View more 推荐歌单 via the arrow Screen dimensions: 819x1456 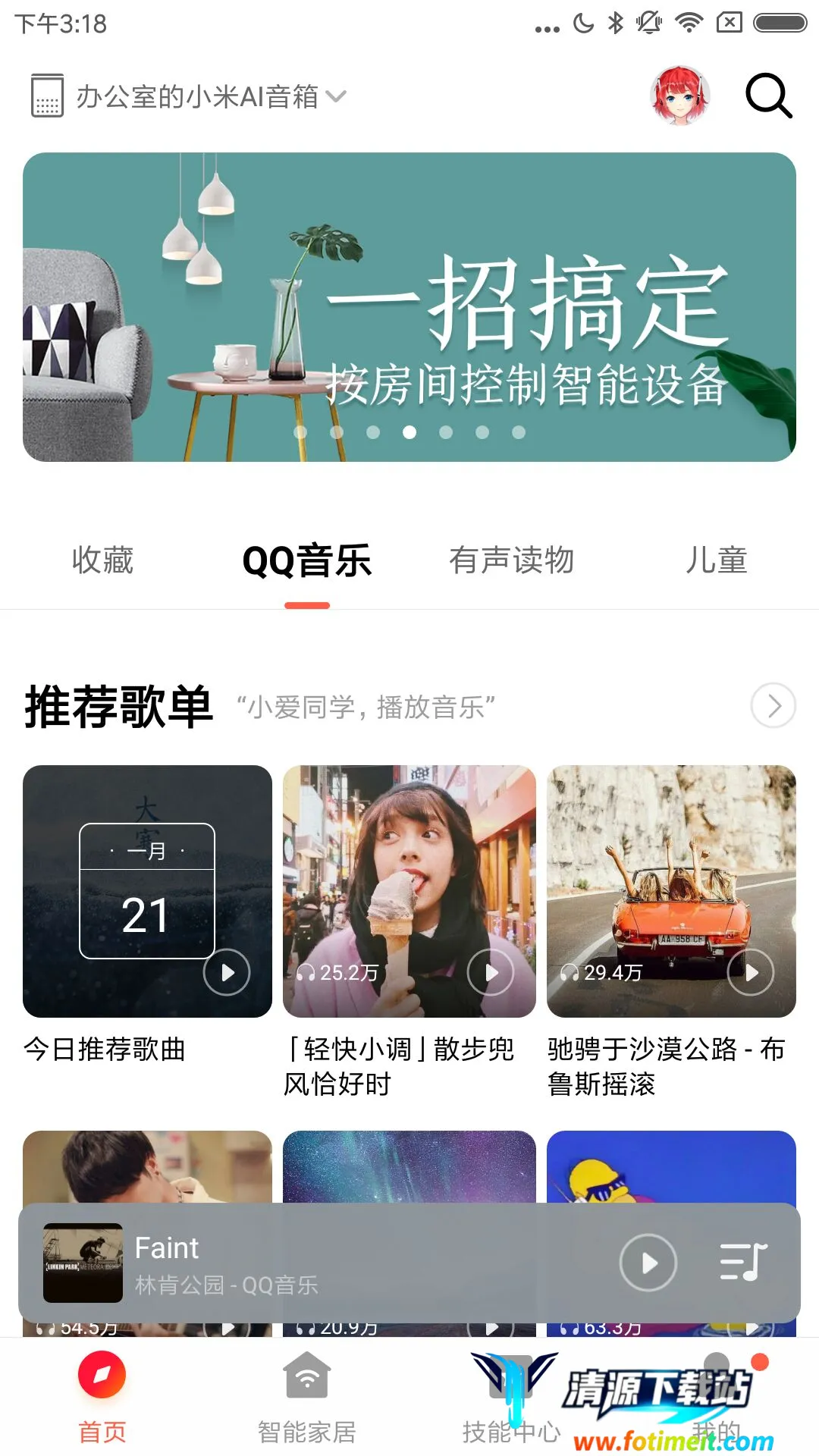pyautogui.click(x=773, y=705)
